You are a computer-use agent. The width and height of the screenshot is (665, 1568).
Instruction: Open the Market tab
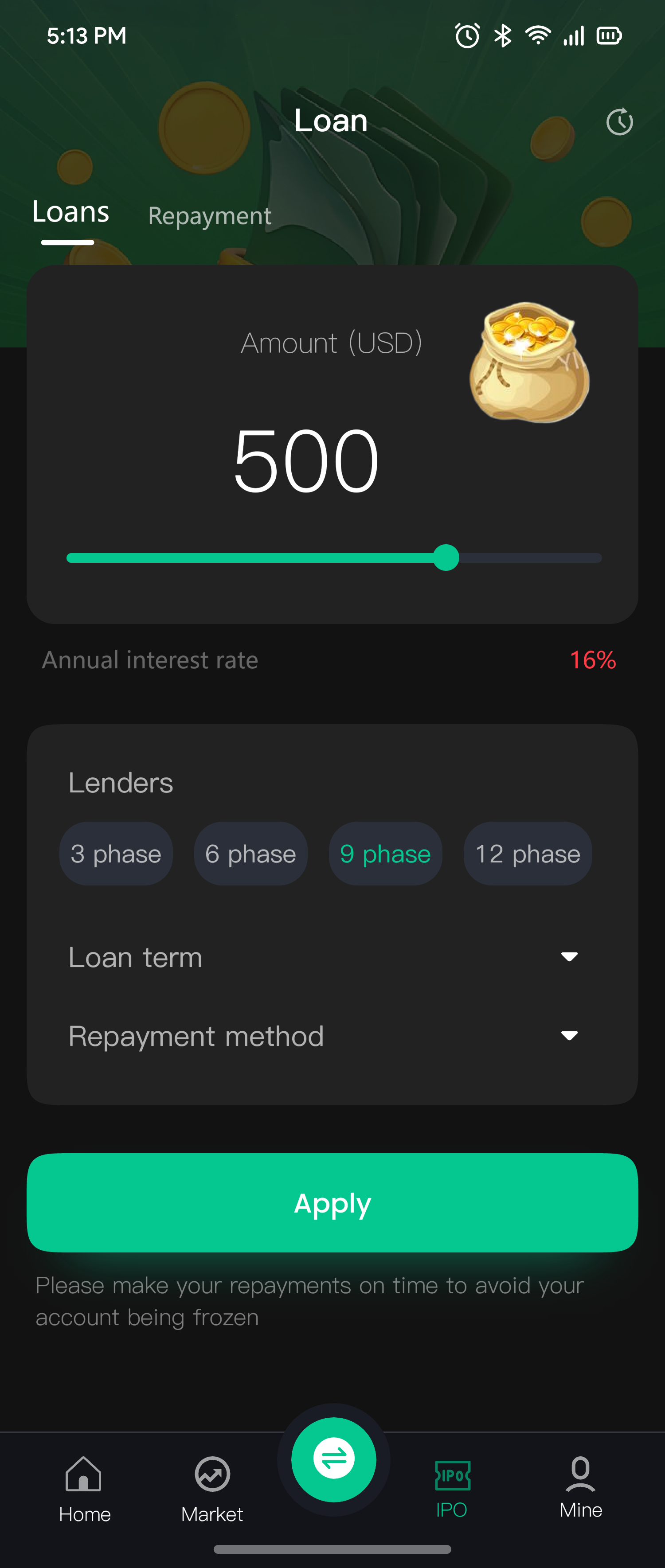[x=212, y=1488]
